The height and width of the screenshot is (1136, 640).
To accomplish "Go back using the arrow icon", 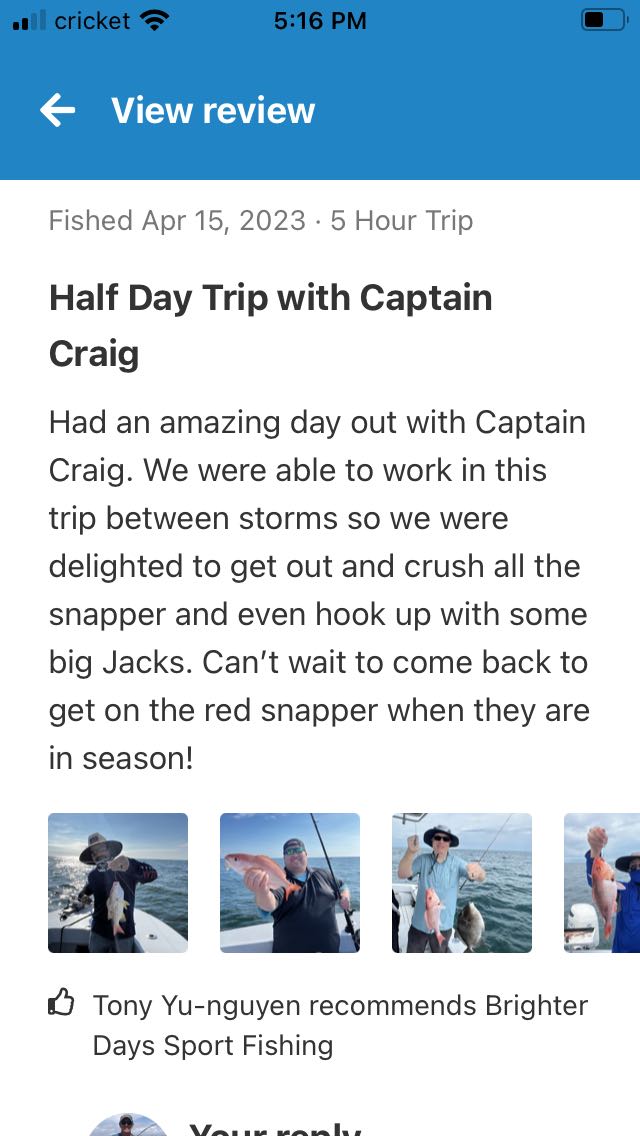I will point(57,110).
